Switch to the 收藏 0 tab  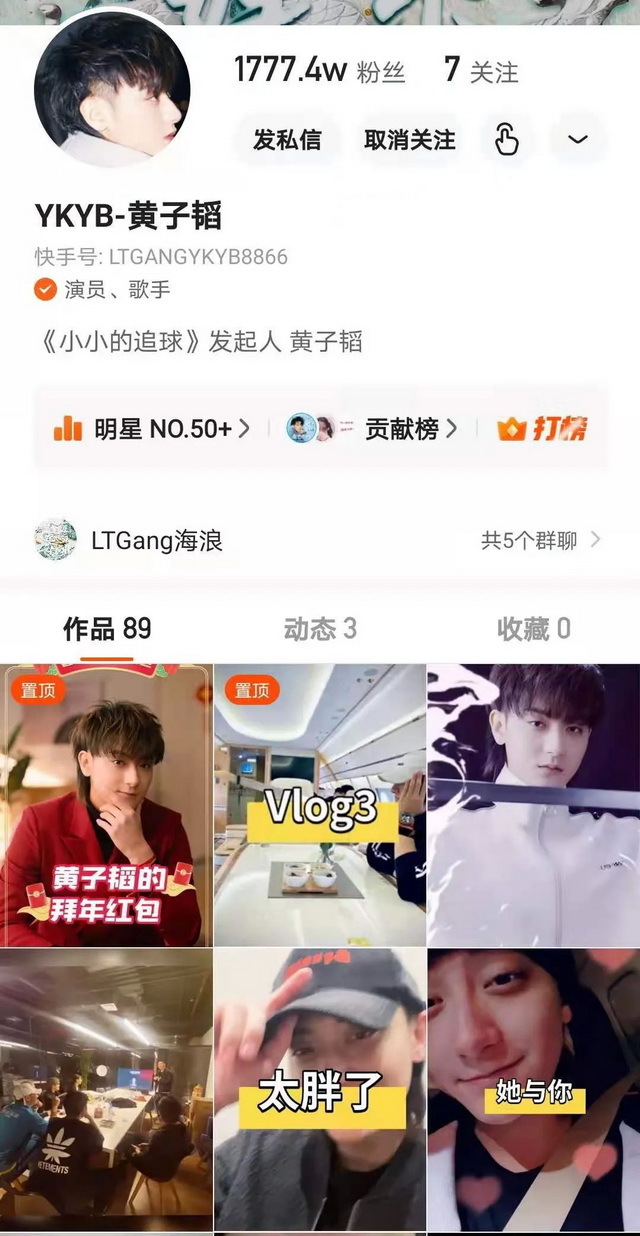533,629
